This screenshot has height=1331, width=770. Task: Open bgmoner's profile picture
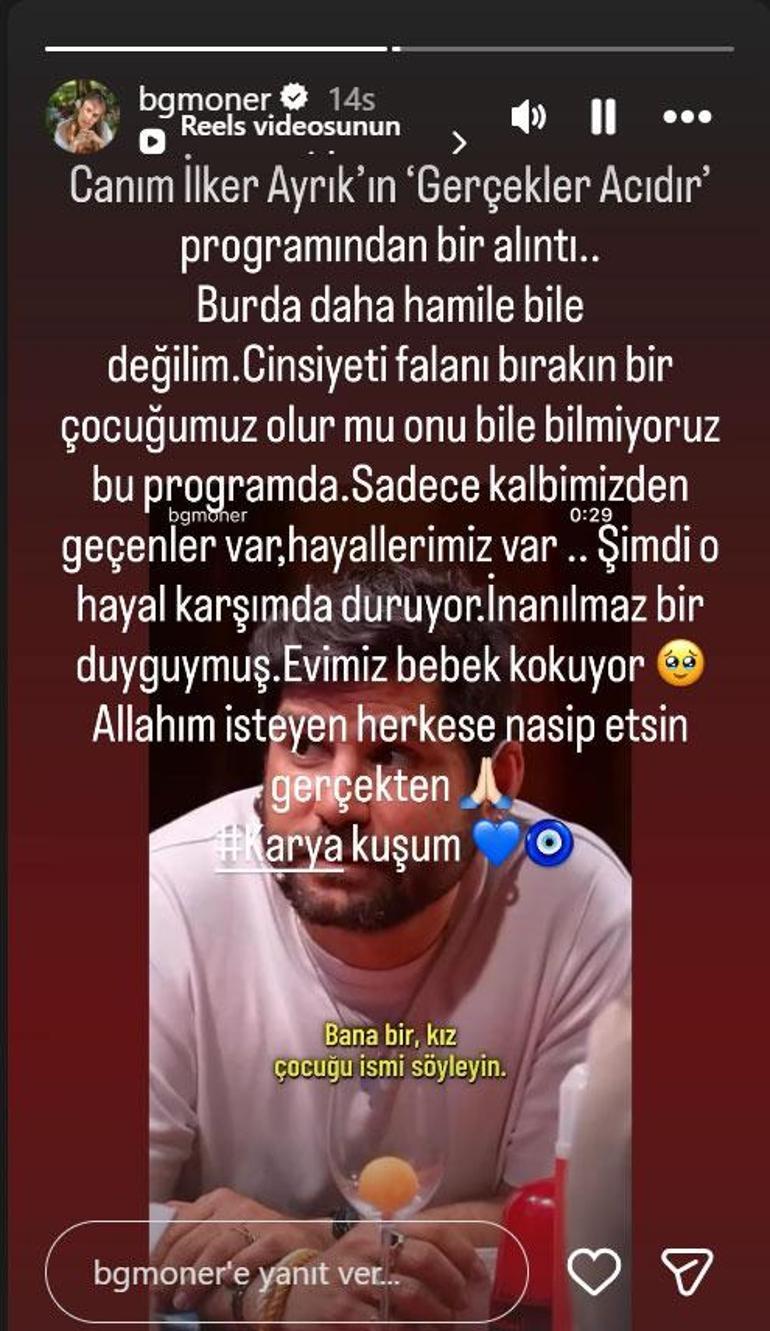click(82, 116)
